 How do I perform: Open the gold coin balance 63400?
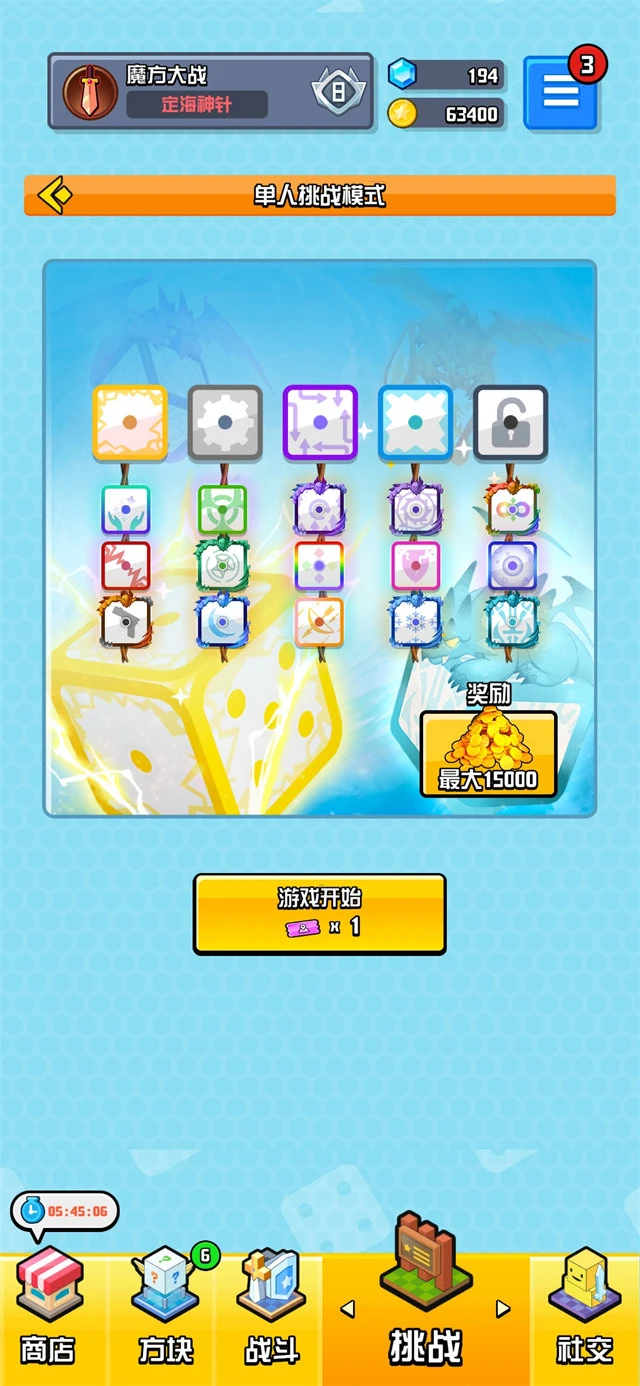pos(446,114)
